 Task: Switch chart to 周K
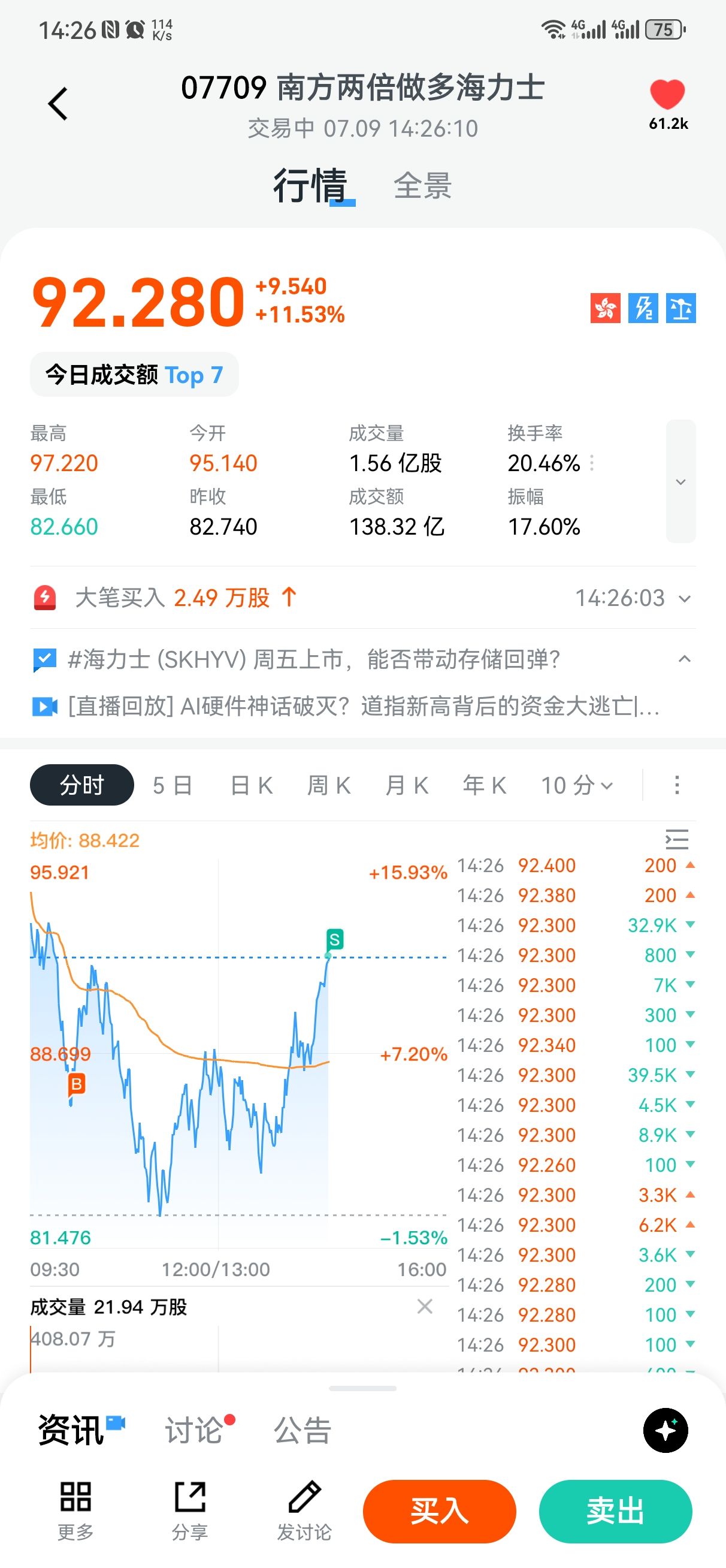pos(329,785)
